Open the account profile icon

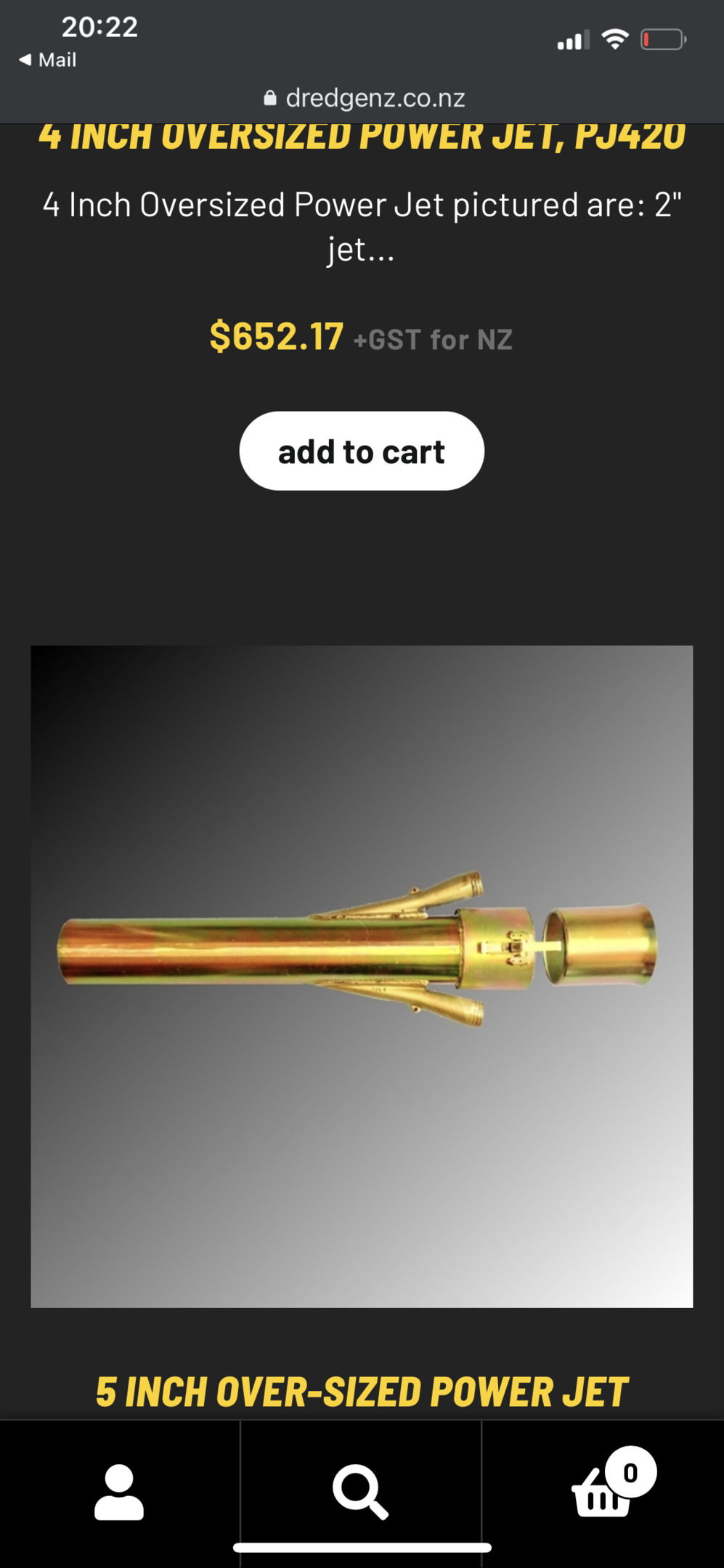tap(119, 1493)
